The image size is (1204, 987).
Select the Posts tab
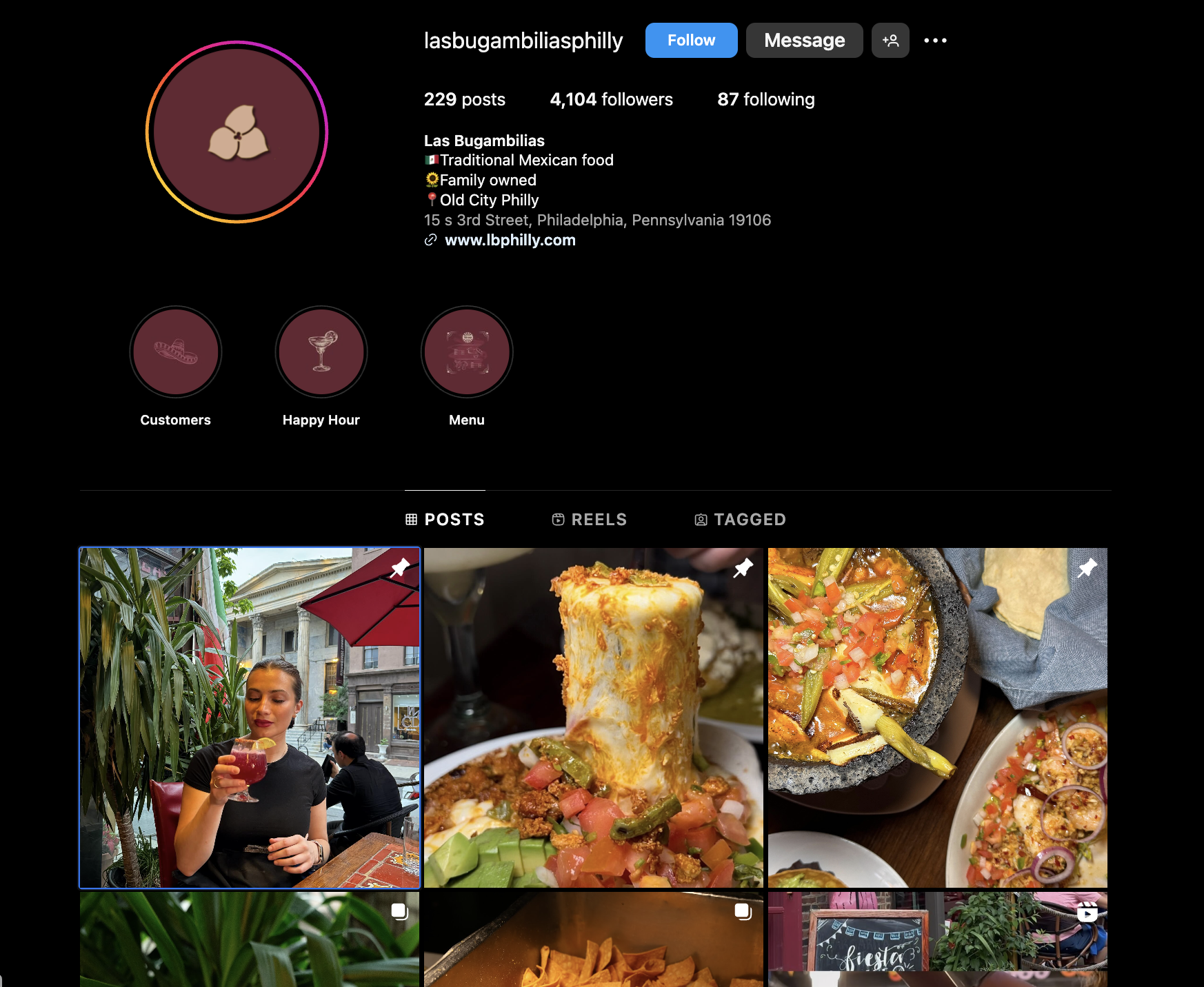coord(445,520)
